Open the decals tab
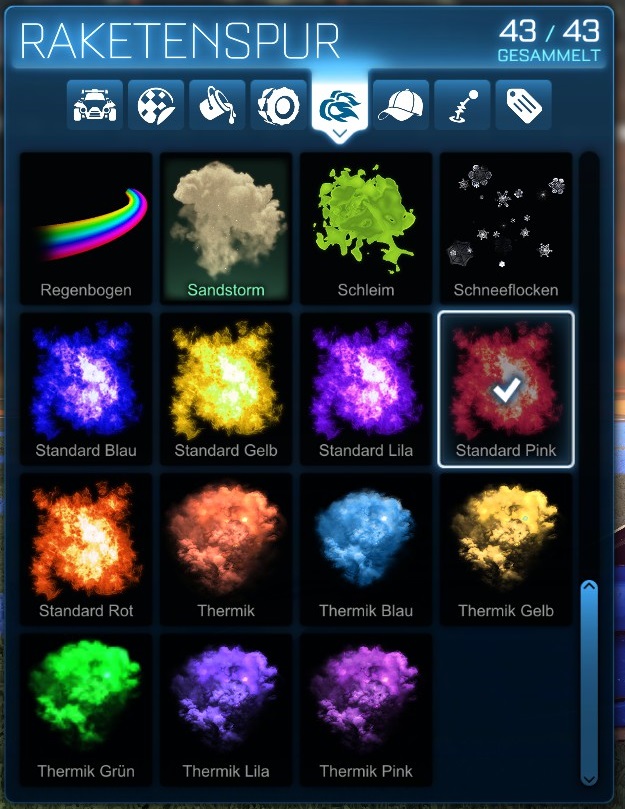The width and height of the screenshot is (625, 809). tap(156, 104)
